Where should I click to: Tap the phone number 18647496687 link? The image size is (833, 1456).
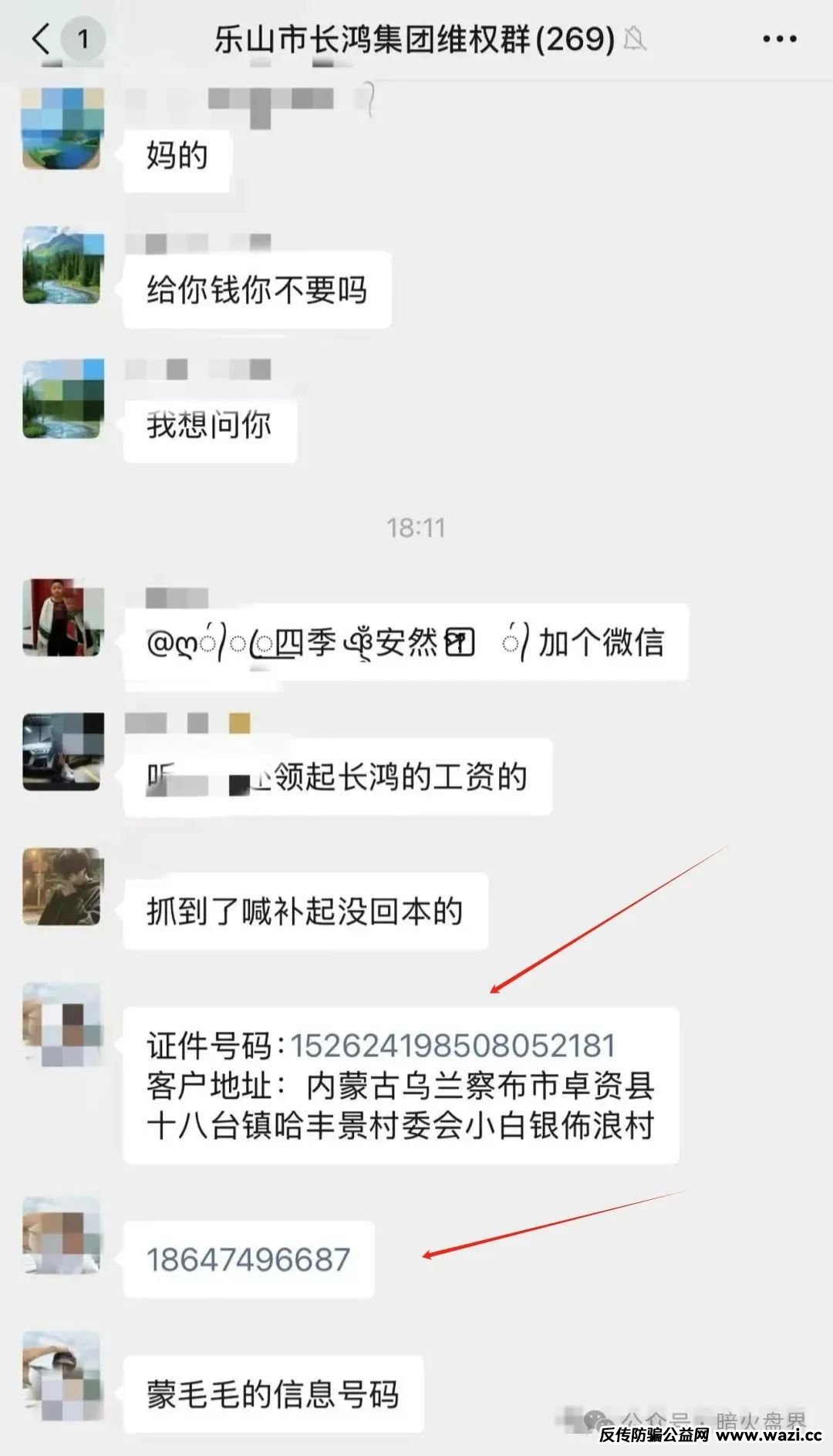point(248,1259)
